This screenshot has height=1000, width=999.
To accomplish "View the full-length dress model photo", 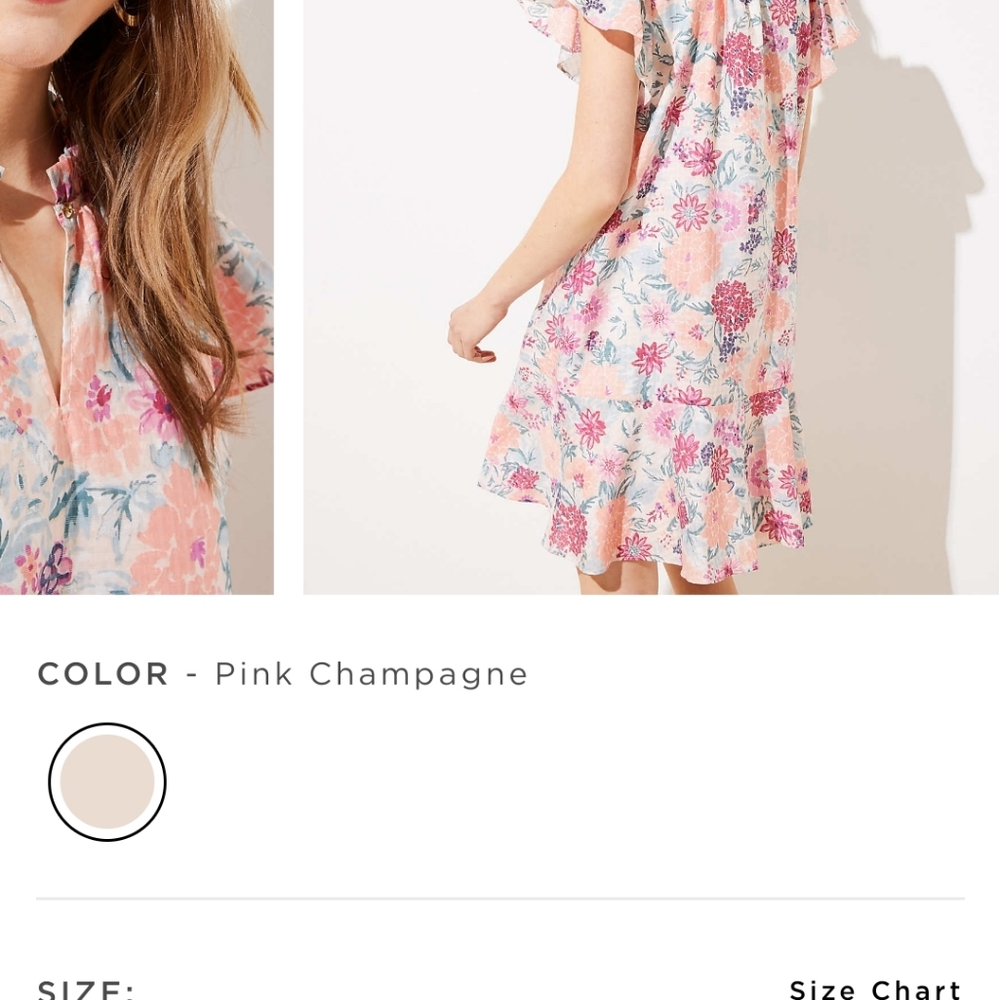I will coord(650,300).
